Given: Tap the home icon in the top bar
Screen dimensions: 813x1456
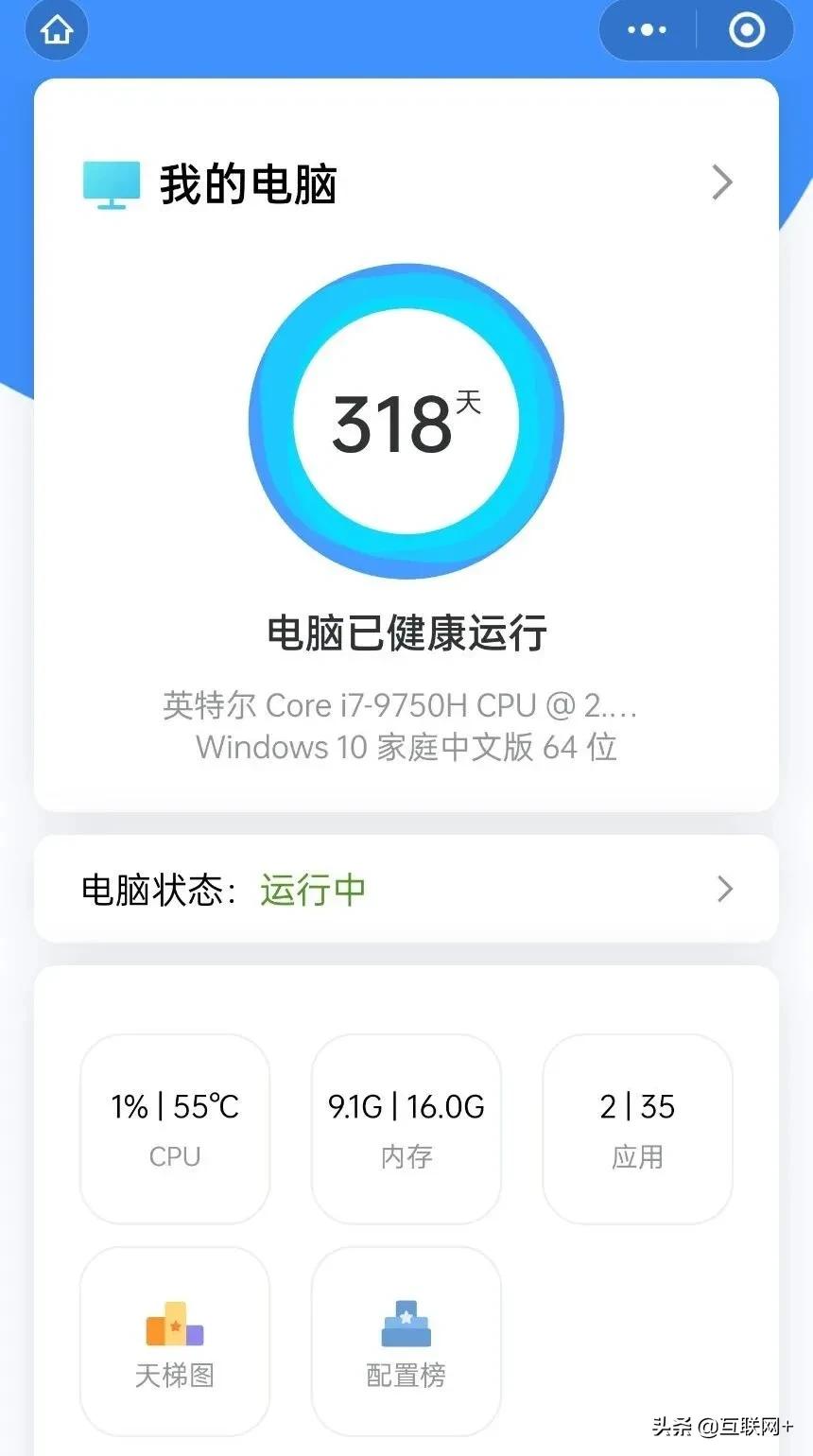Looking at the screenshot, I should point(57,29).
